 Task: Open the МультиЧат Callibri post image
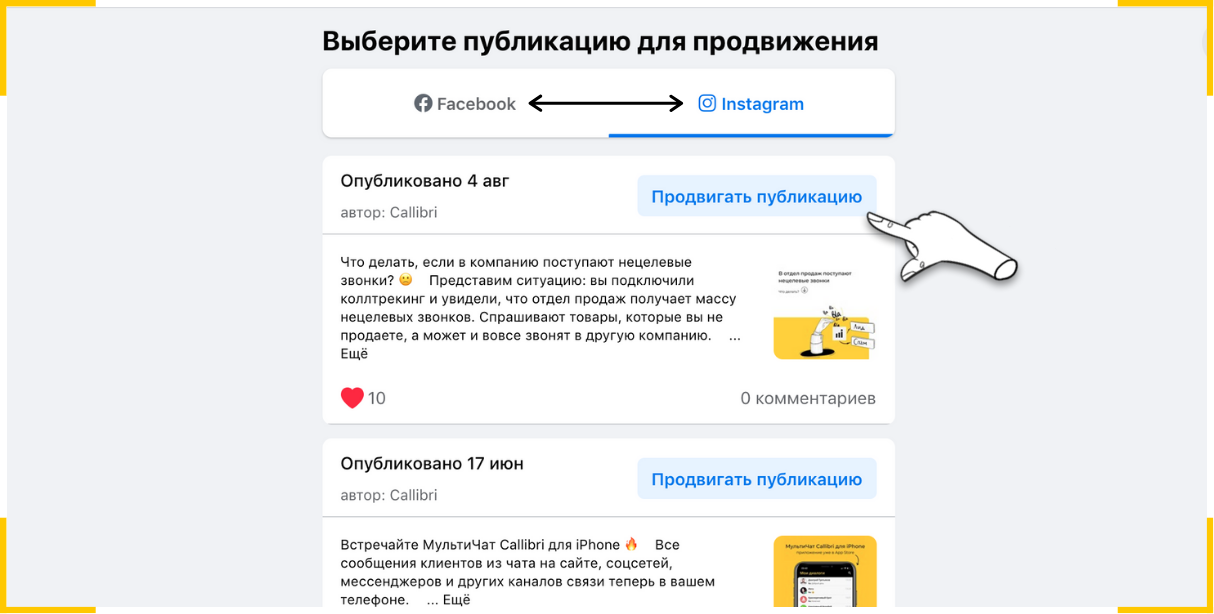[824, 572]
